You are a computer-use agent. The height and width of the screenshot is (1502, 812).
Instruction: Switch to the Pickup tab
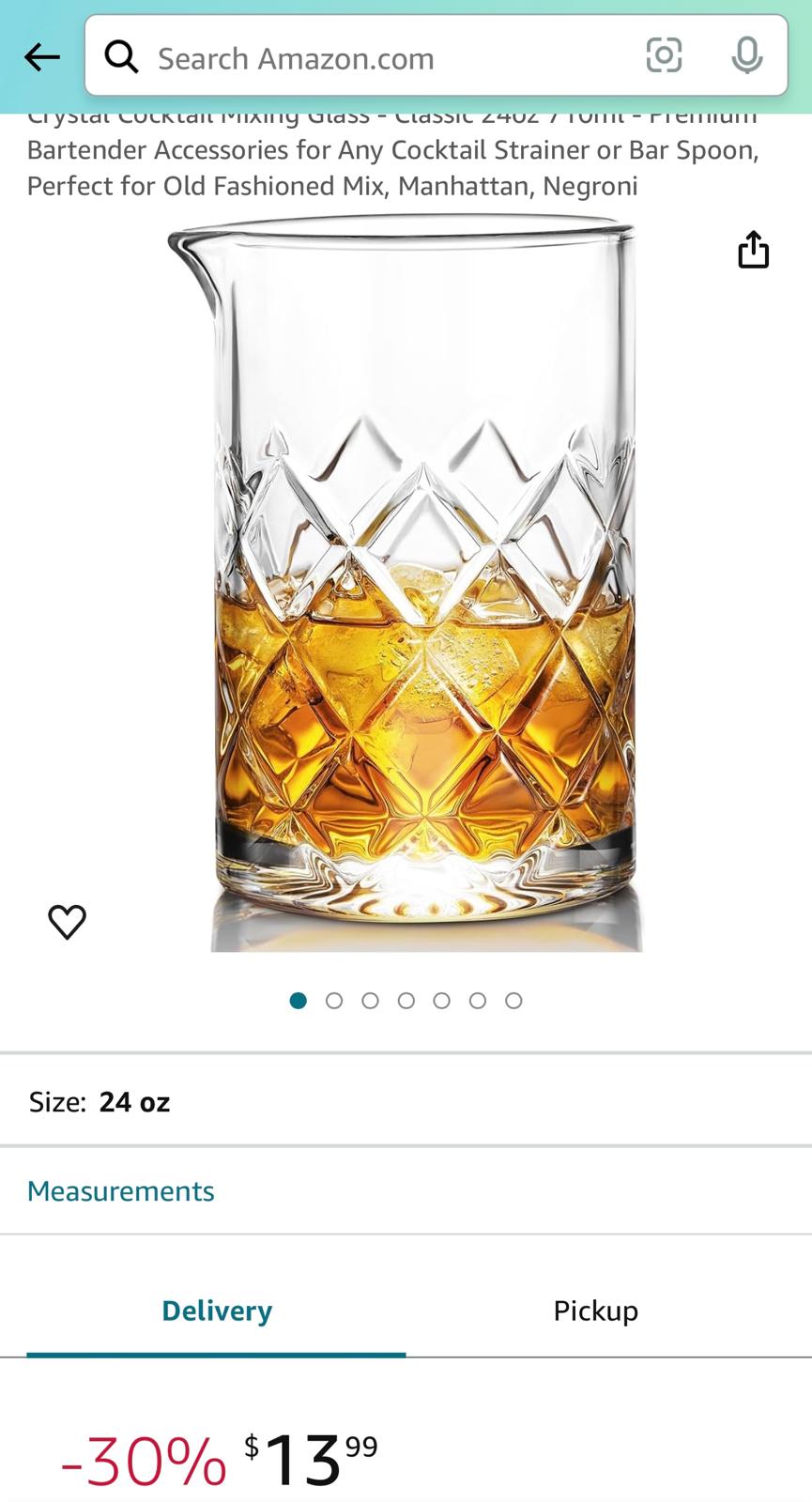click(x=595, y=1310)
